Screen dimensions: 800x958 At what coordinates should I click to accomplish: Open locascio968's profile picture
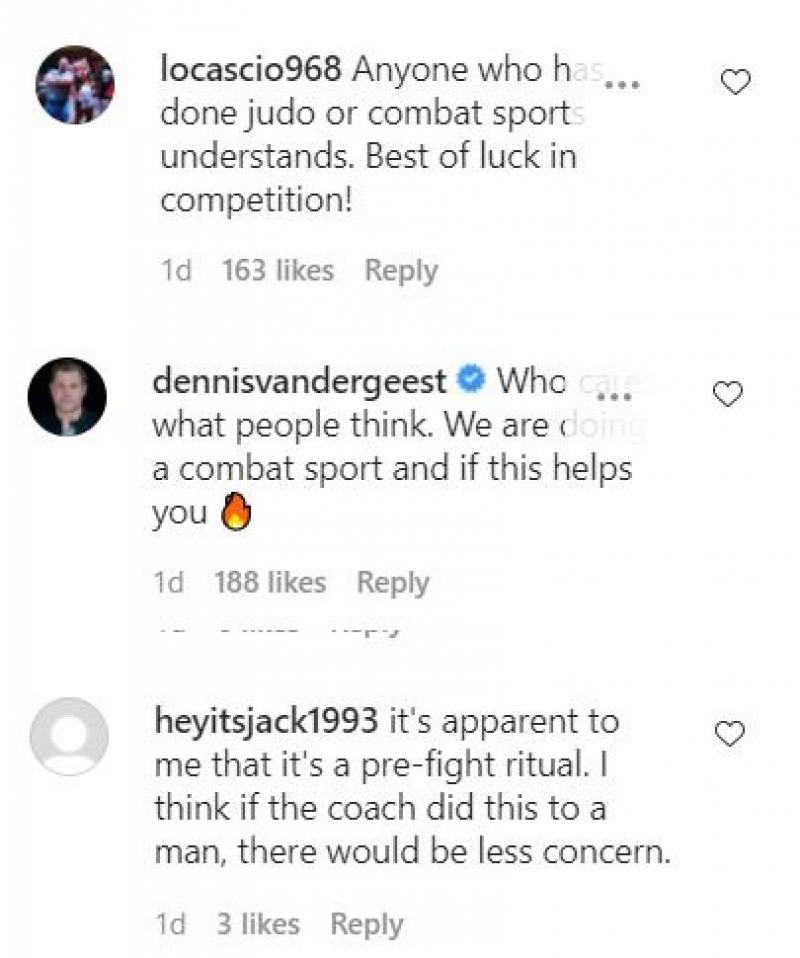(x=75, y=85)
